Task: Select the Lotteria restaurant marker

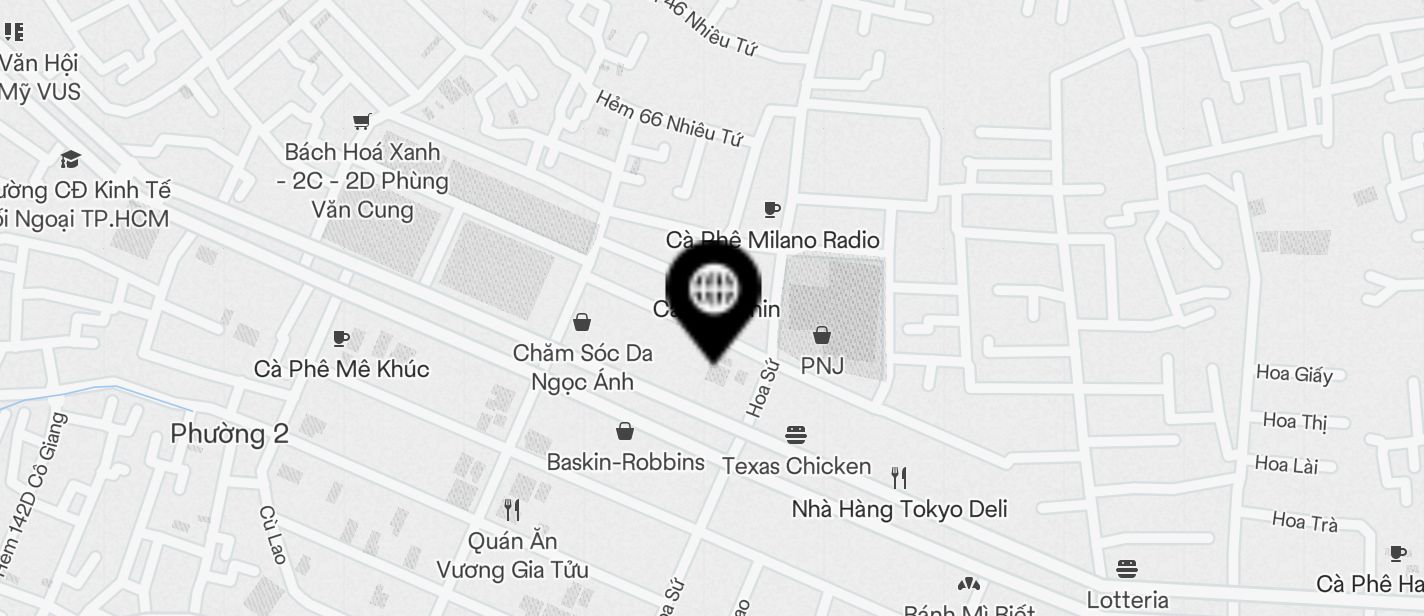Action: tap(1127, 570)
